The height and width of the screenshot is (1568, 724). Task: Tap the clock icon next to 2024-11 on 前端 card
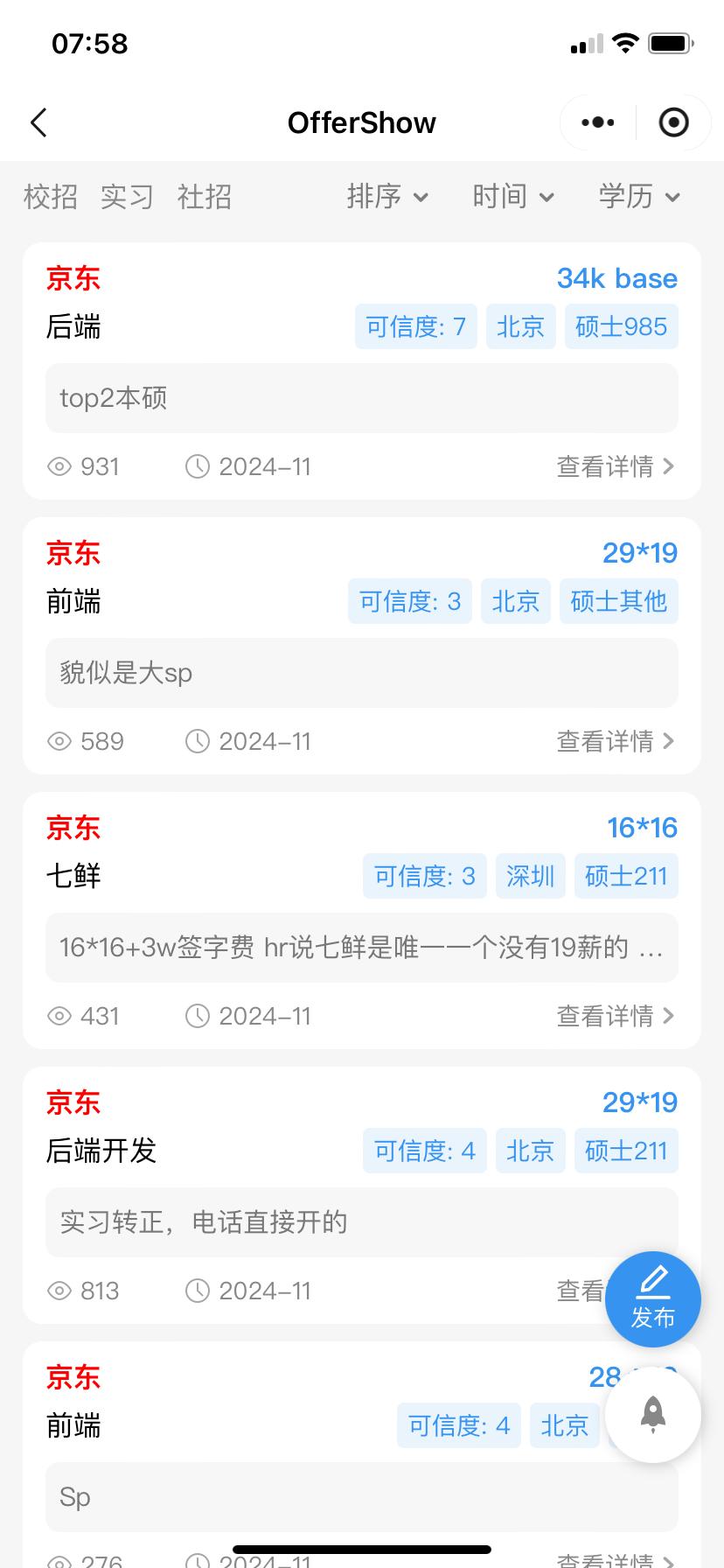[x=197, y=741]
